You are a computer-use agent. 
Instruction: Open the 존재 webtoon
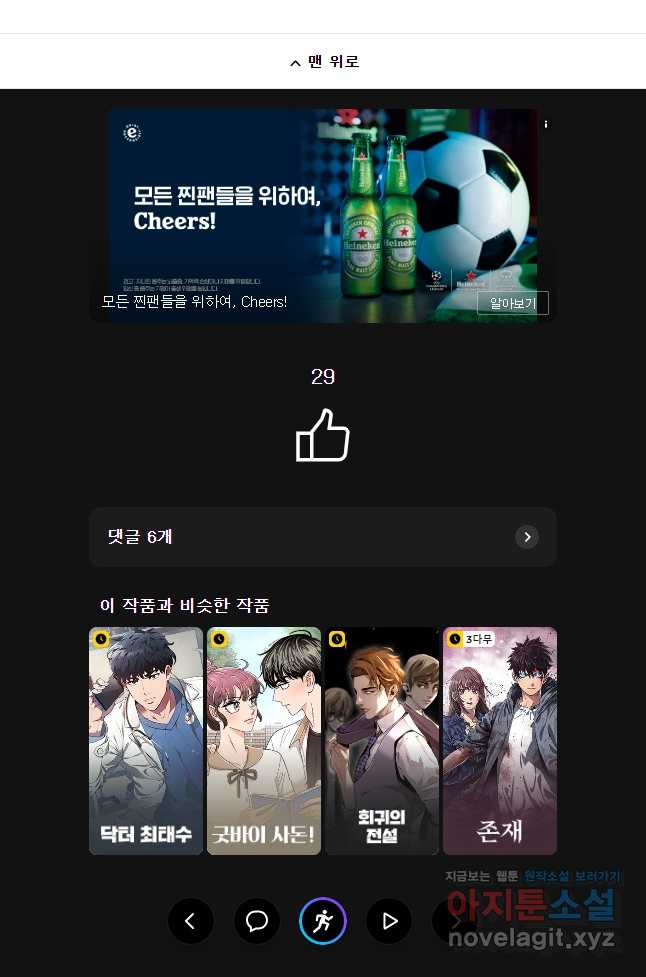[x=500, y=741]
